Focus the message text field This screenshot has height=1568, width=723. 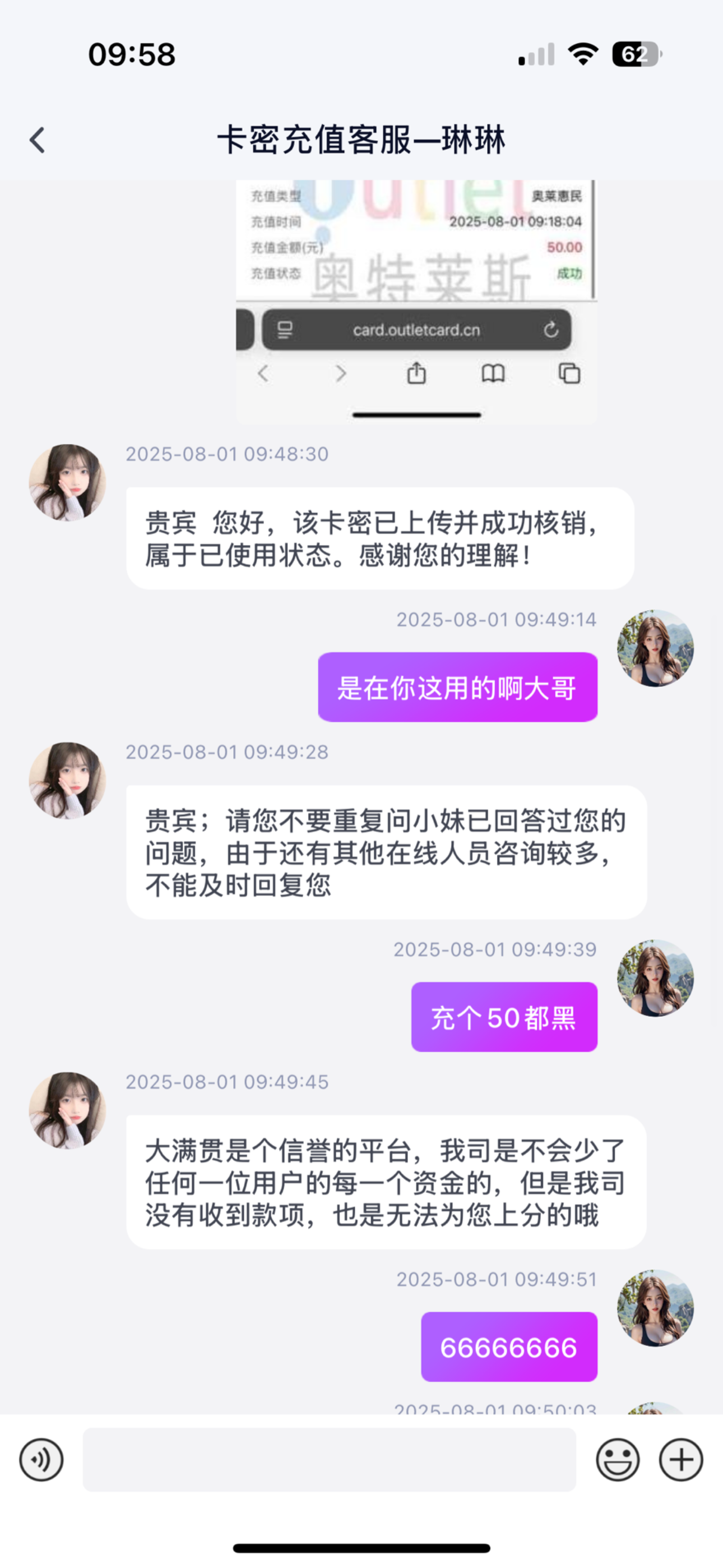[x=328, y=1460]
